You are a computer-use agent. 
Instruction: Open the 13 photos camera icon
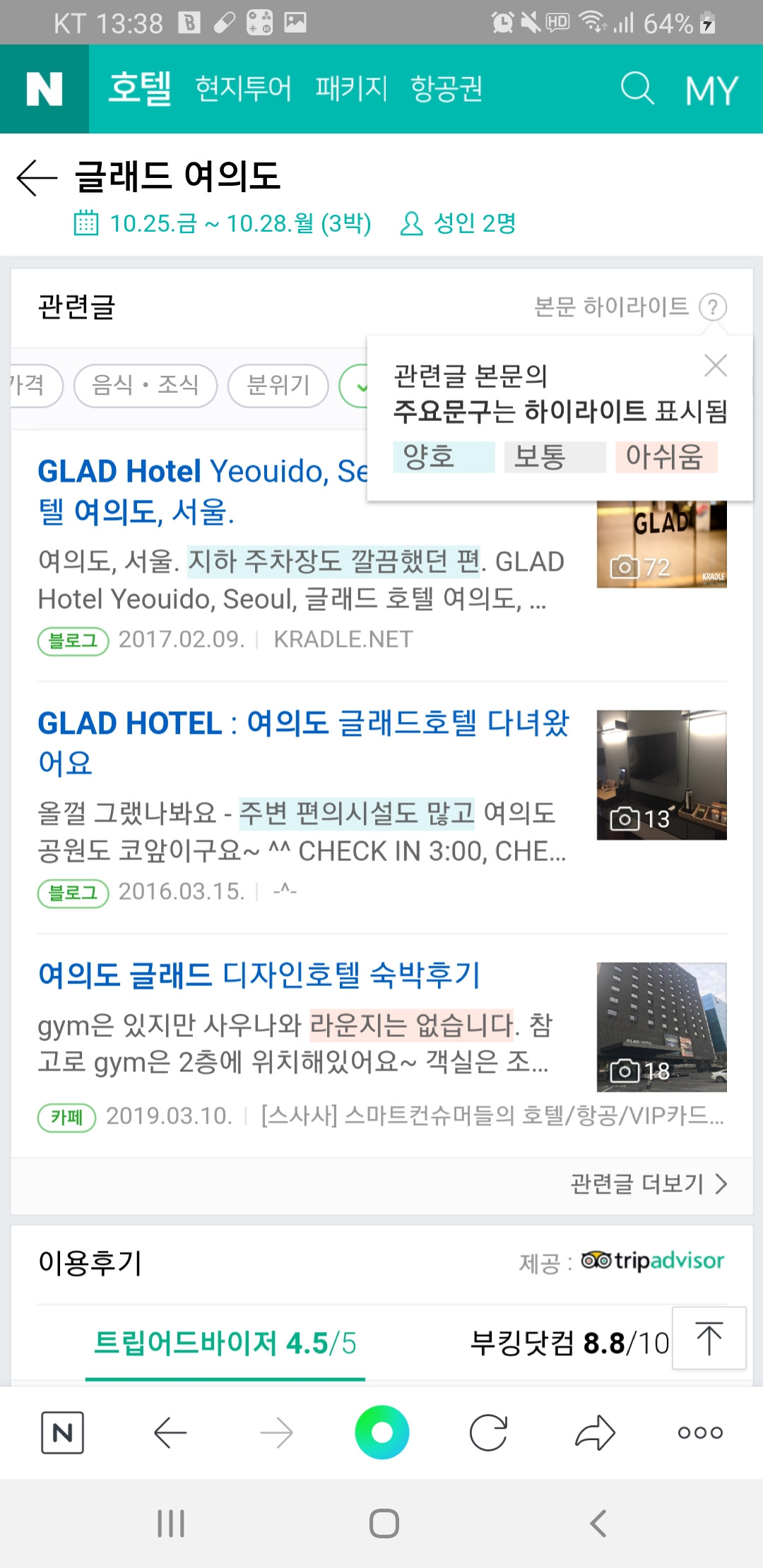[x=637, y=819]
